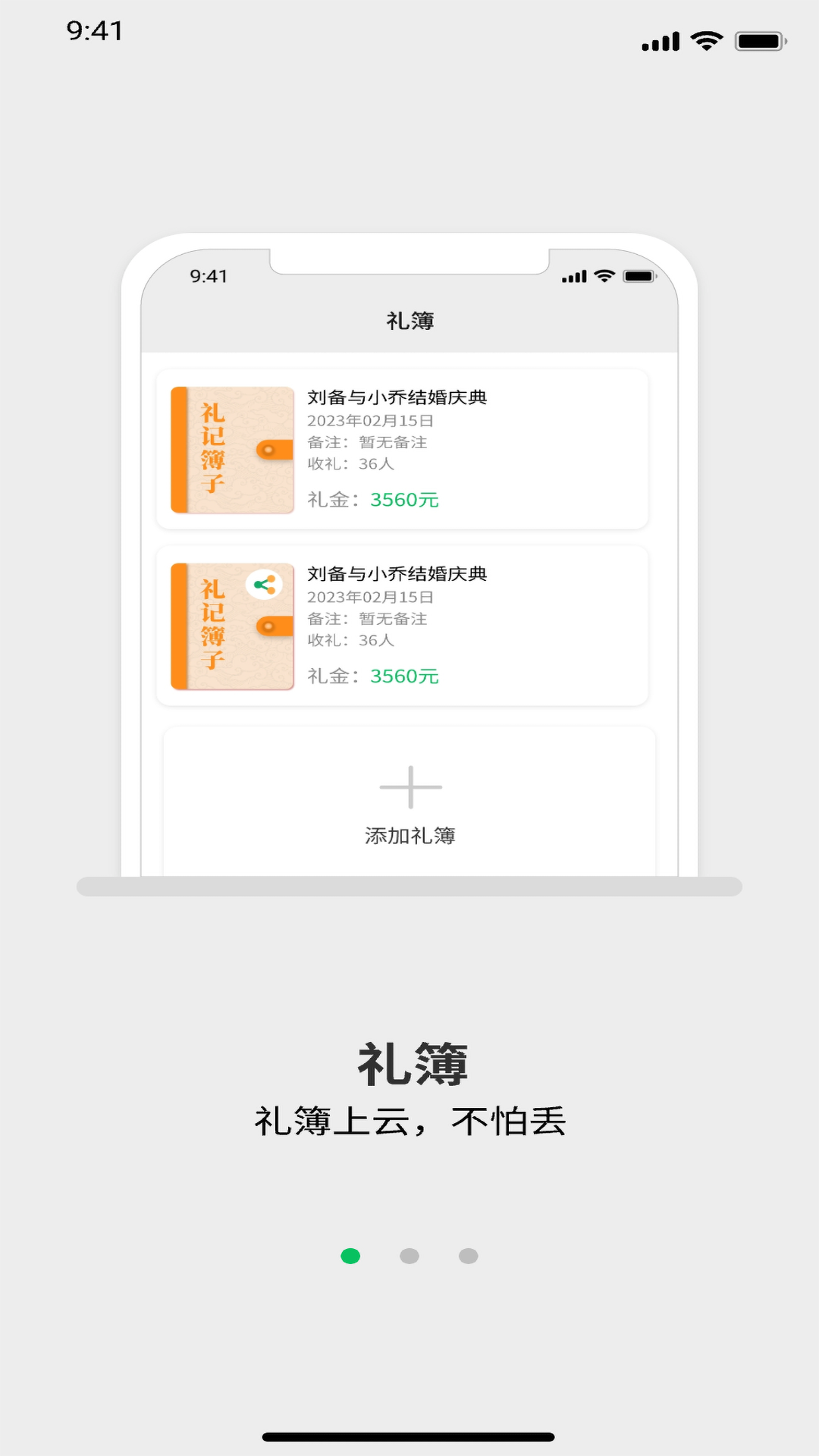
Task: Select the first green pagination dot
Action: point(350,1256)
